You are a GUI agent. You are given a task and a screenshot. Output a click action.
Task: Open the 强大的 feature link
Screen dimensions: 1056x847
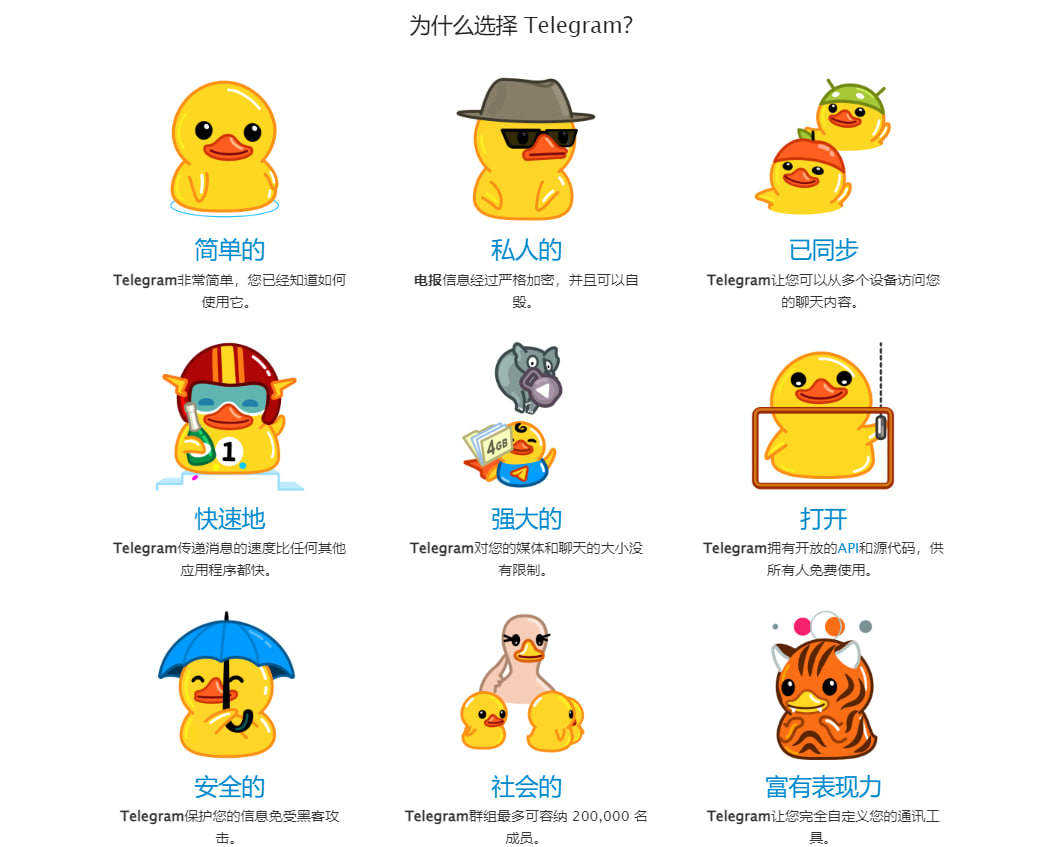click(526, 518)
